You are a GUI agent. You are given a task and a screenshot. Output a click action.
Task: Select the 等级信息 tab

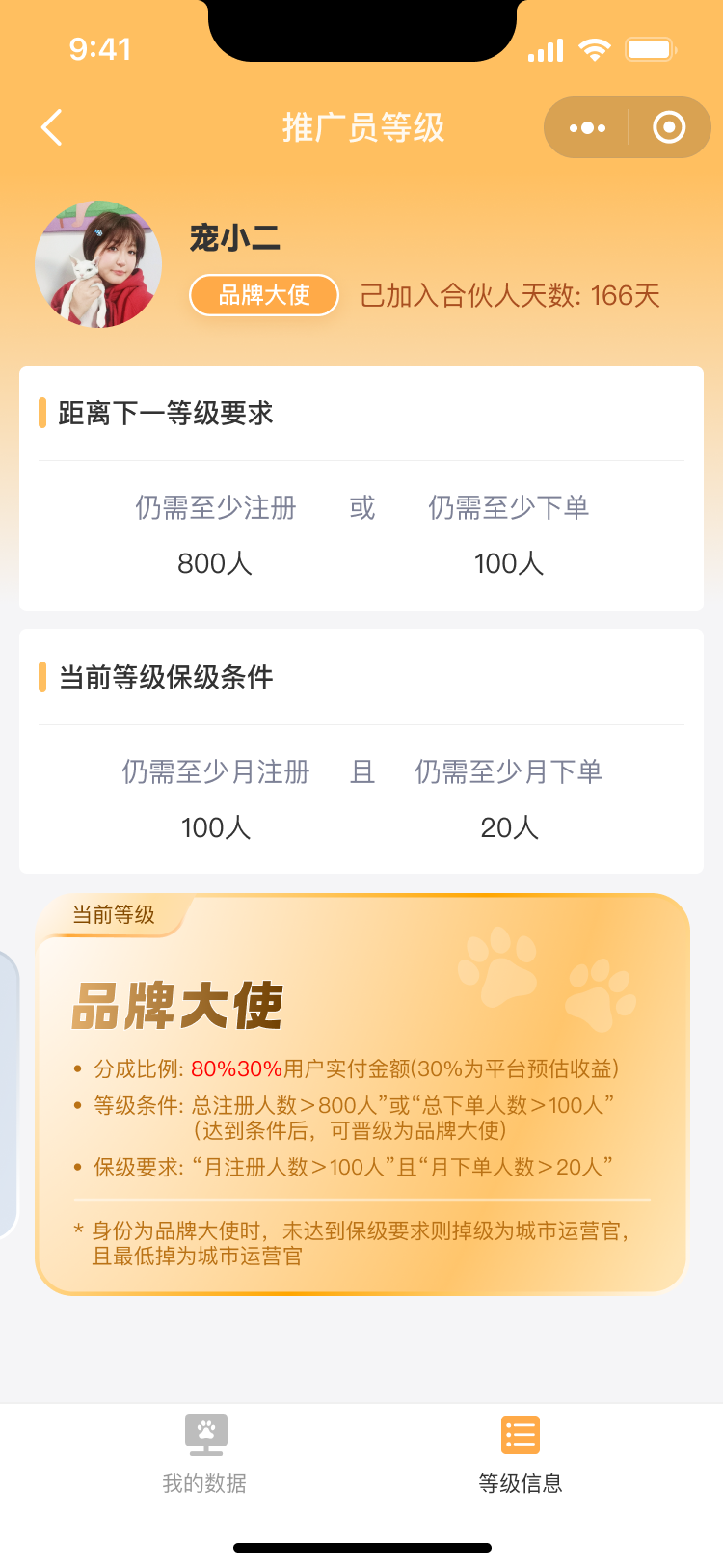click(521, 1453)
